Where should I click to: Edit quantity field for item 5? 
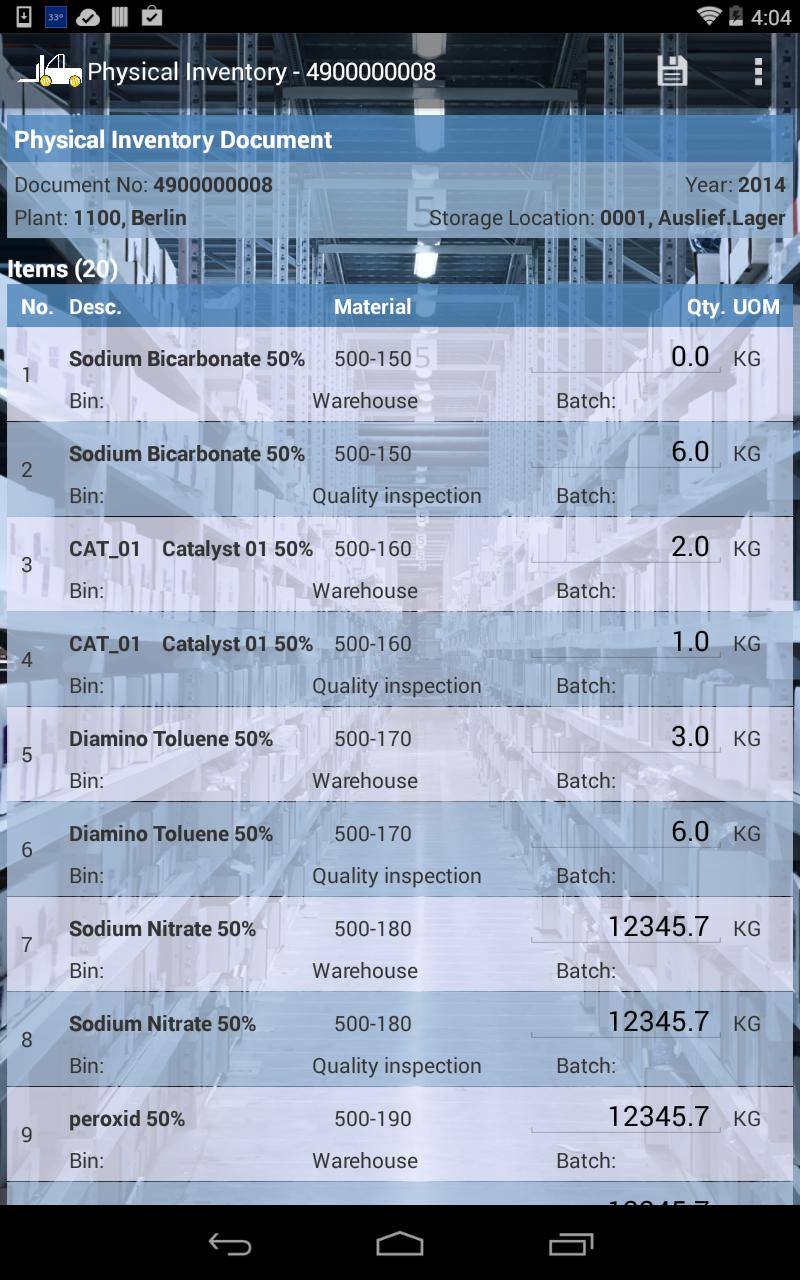tap(626, 738)
